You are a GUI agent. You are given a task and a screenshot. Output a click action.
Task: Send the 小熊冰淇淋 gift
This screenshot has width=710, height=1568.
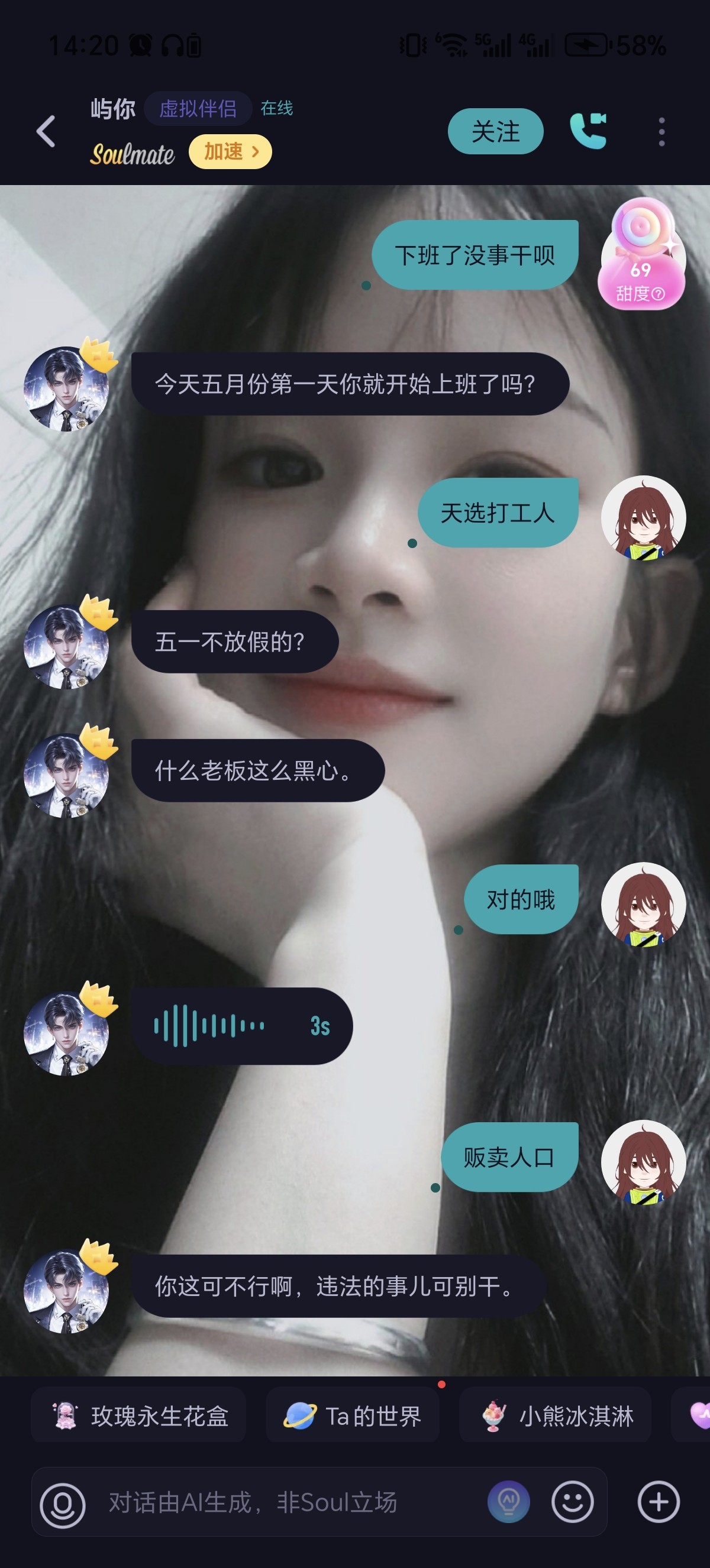coord(556,1417)
